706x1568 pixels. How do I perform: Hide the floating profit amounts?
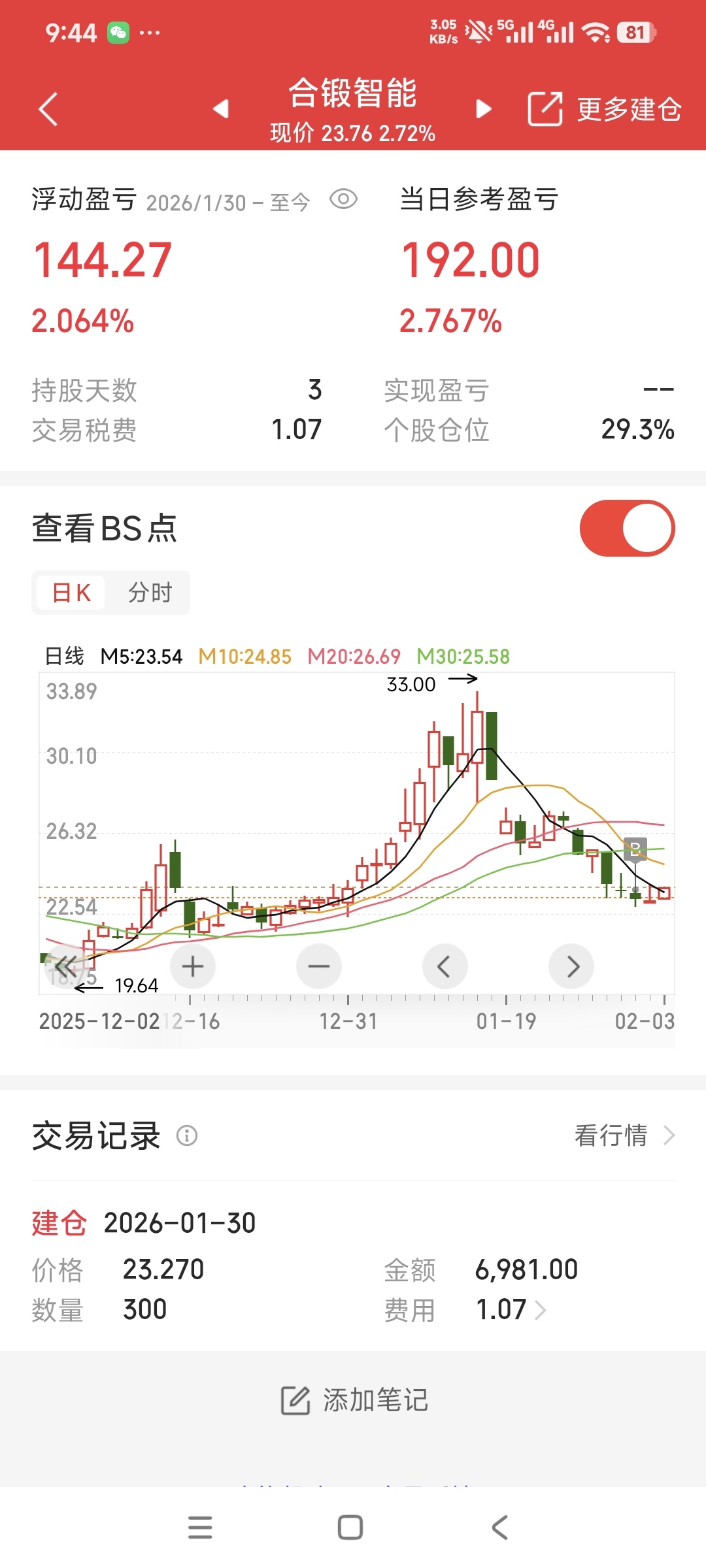click(343, 199)
